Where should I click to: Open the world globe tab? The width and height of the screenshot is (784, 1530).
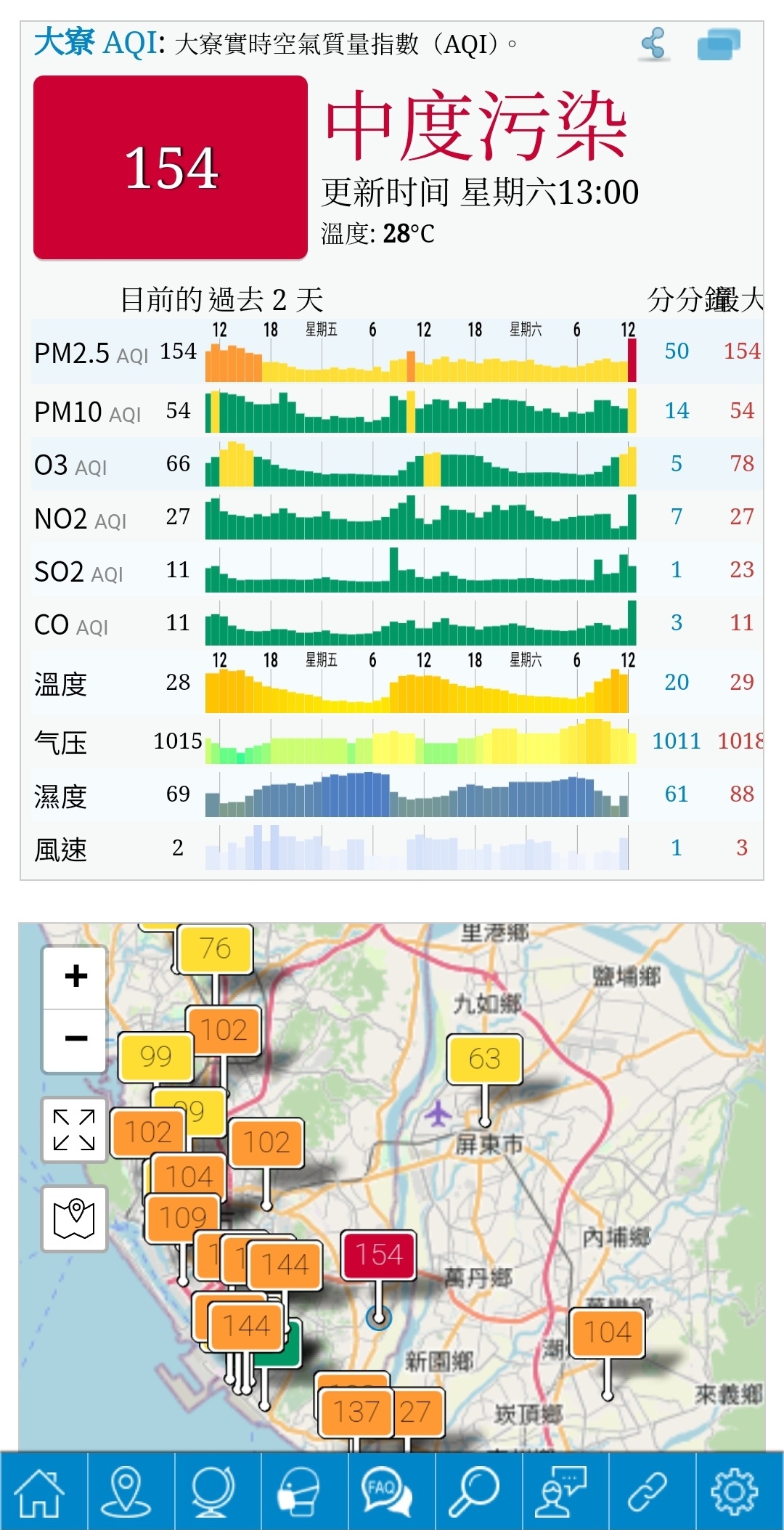pyautogui.click(x=213, y=1492)
